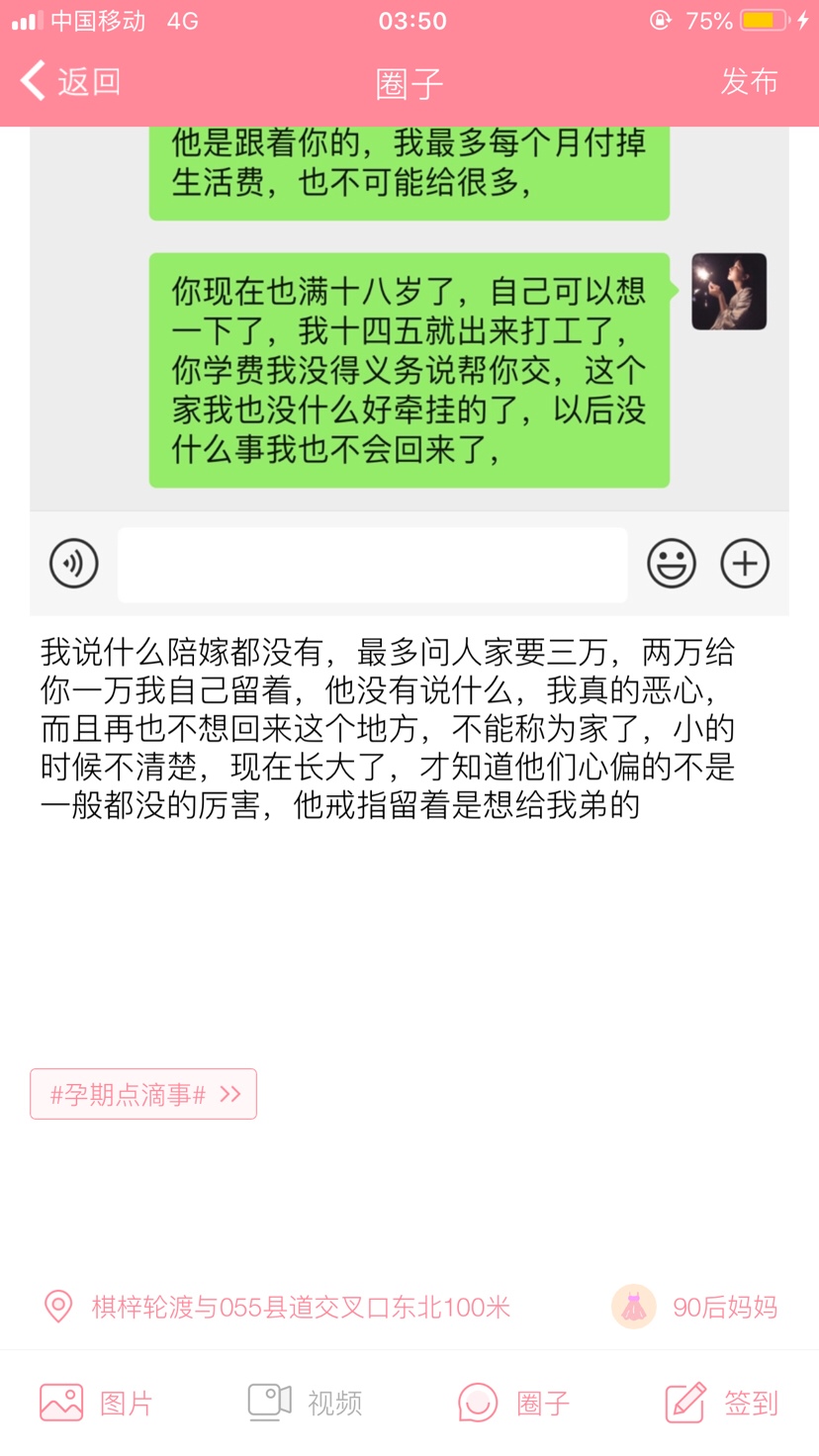The width and height of the screenshot is (819, 1456).
Task: Select the #孕期点滴事# topic tag
Action: [143, 1094]
